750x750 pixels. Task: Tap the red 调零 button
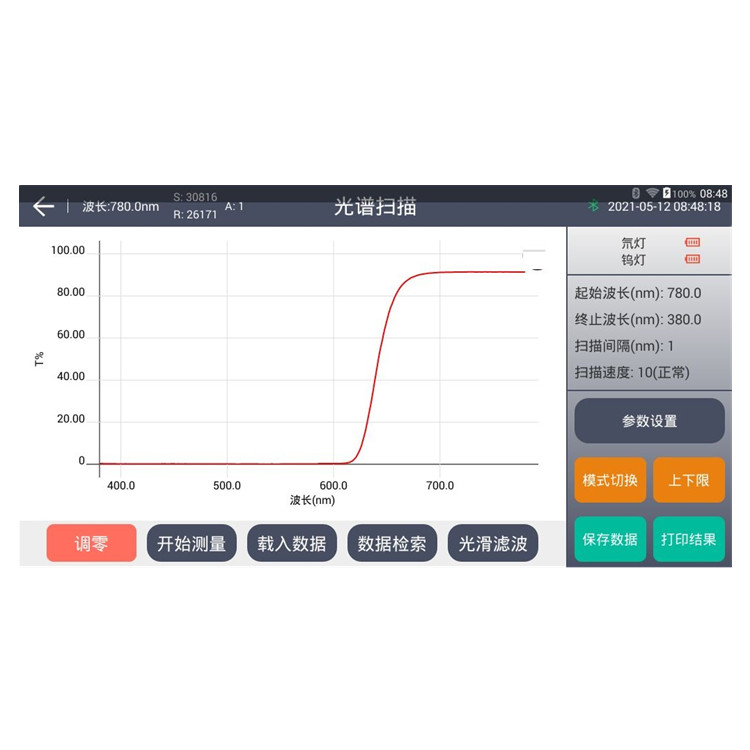point(91,544)
